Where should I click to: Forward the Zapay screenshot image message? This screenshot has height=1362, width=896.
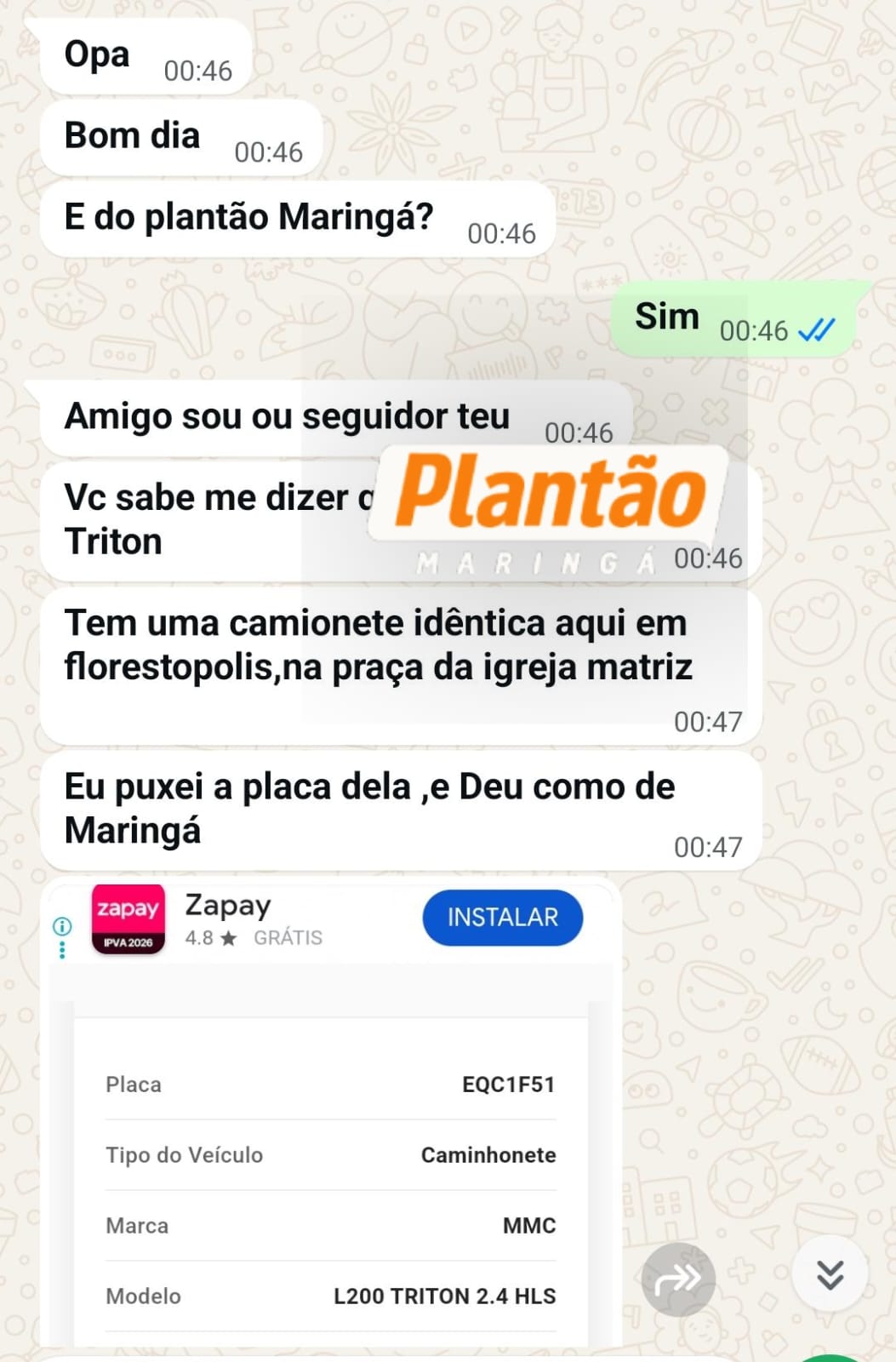[678, 1279]
